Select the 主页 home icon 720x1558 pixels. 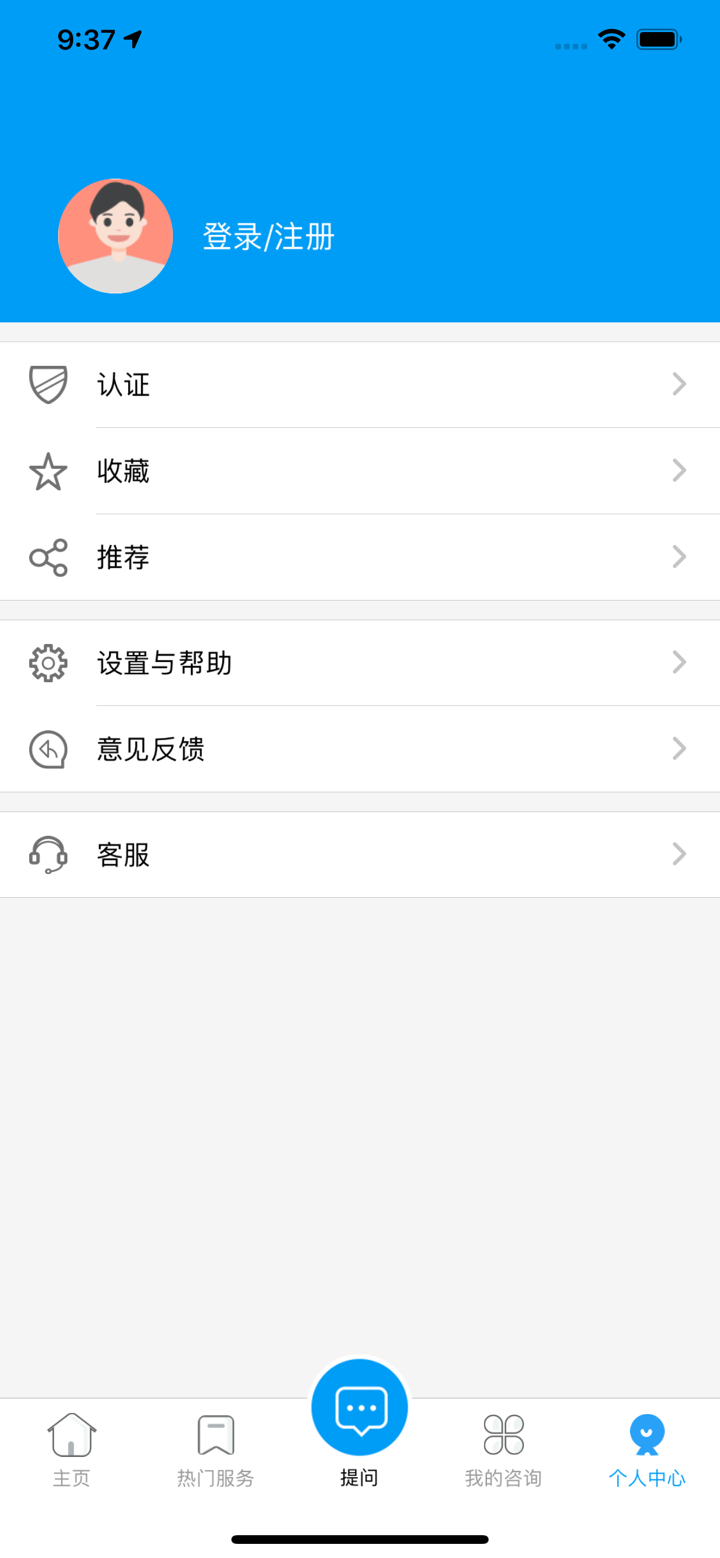point(71,1435)
